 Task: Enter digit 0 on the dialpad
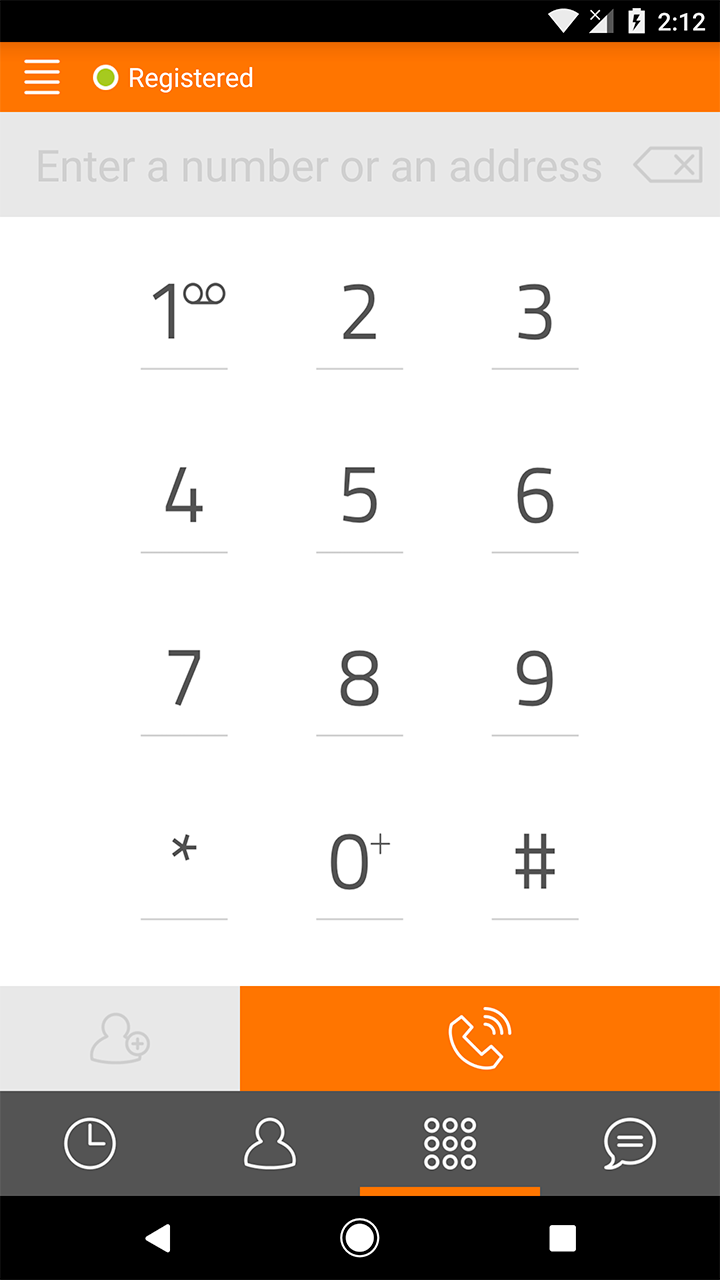click(x=360, y=862)
